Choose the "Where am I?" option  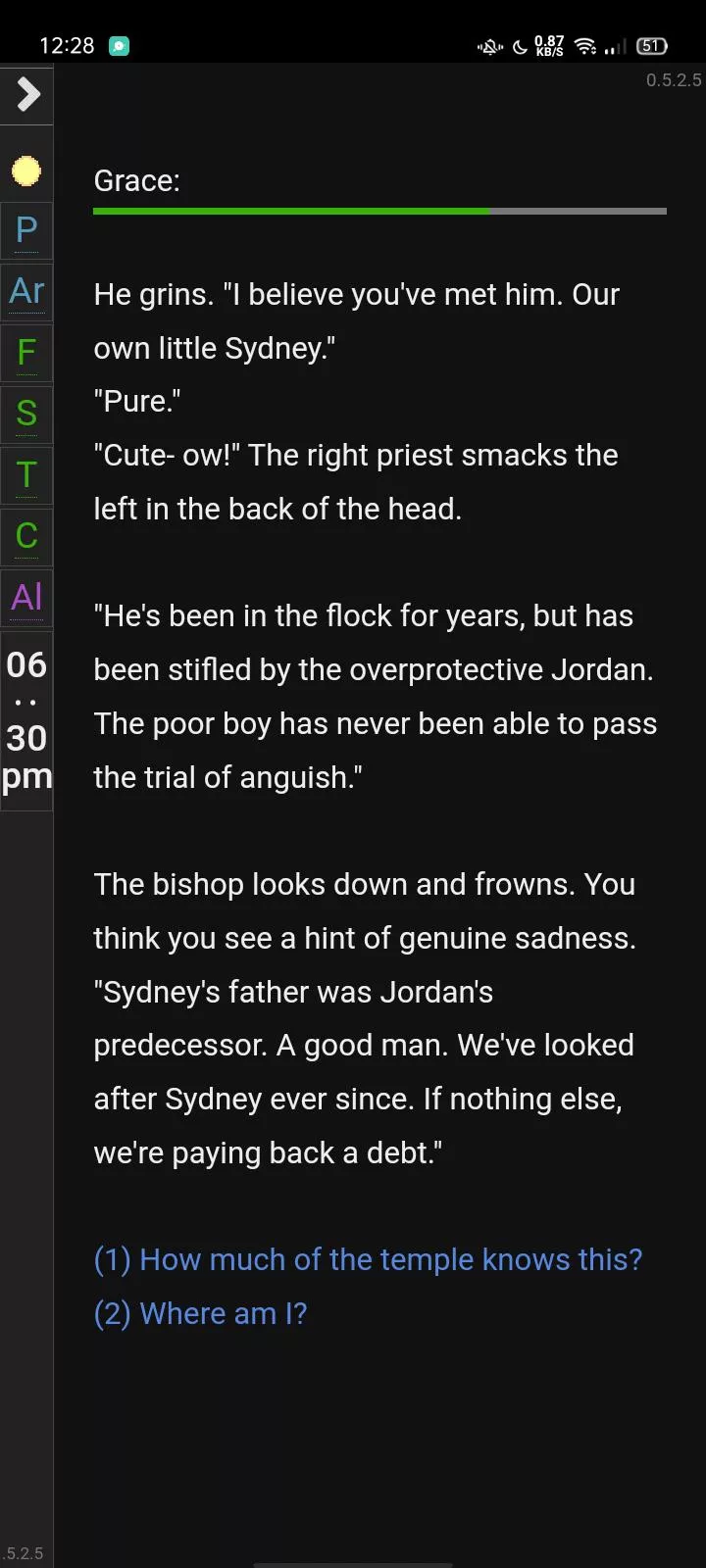click(201, 1313)
